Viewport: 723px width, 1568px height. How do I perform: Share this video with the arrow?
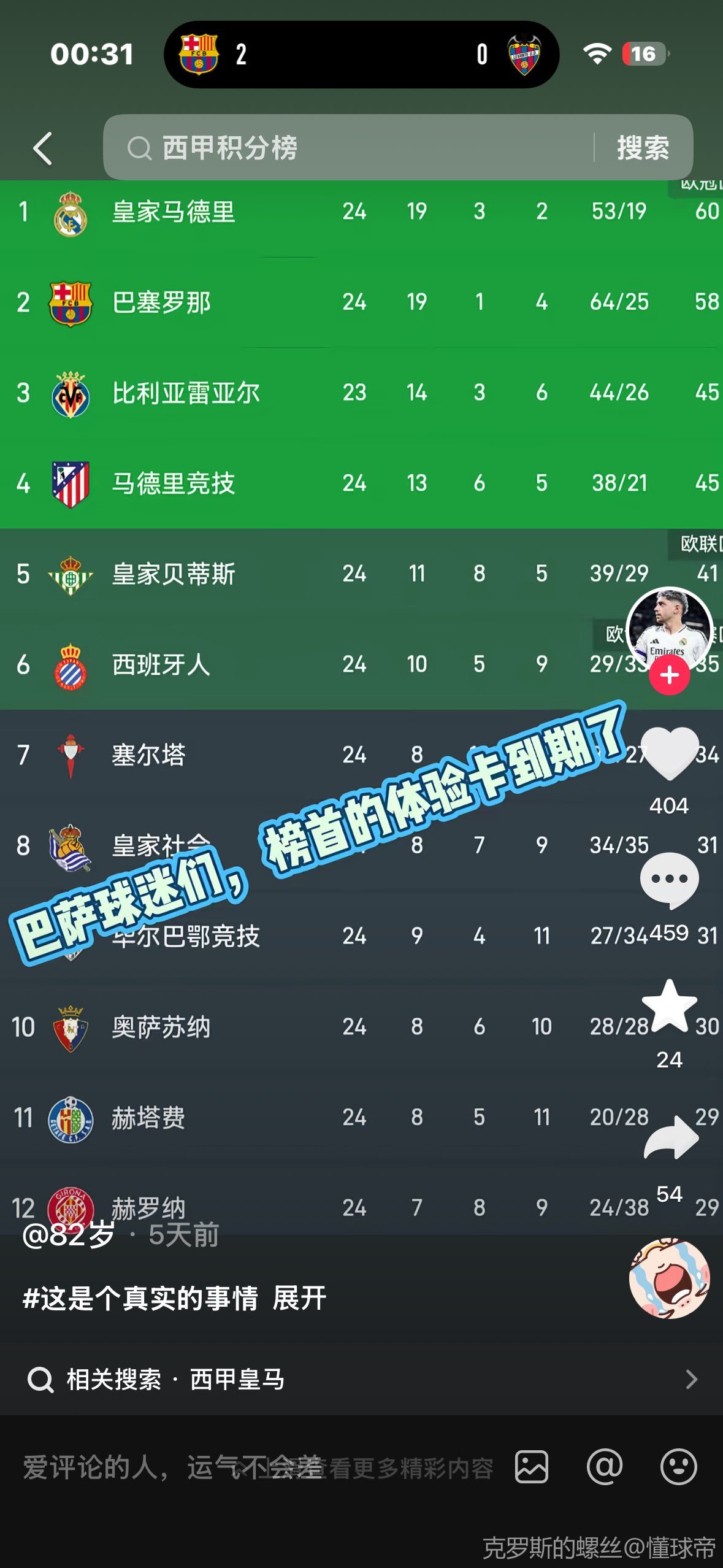[670, 1139]
